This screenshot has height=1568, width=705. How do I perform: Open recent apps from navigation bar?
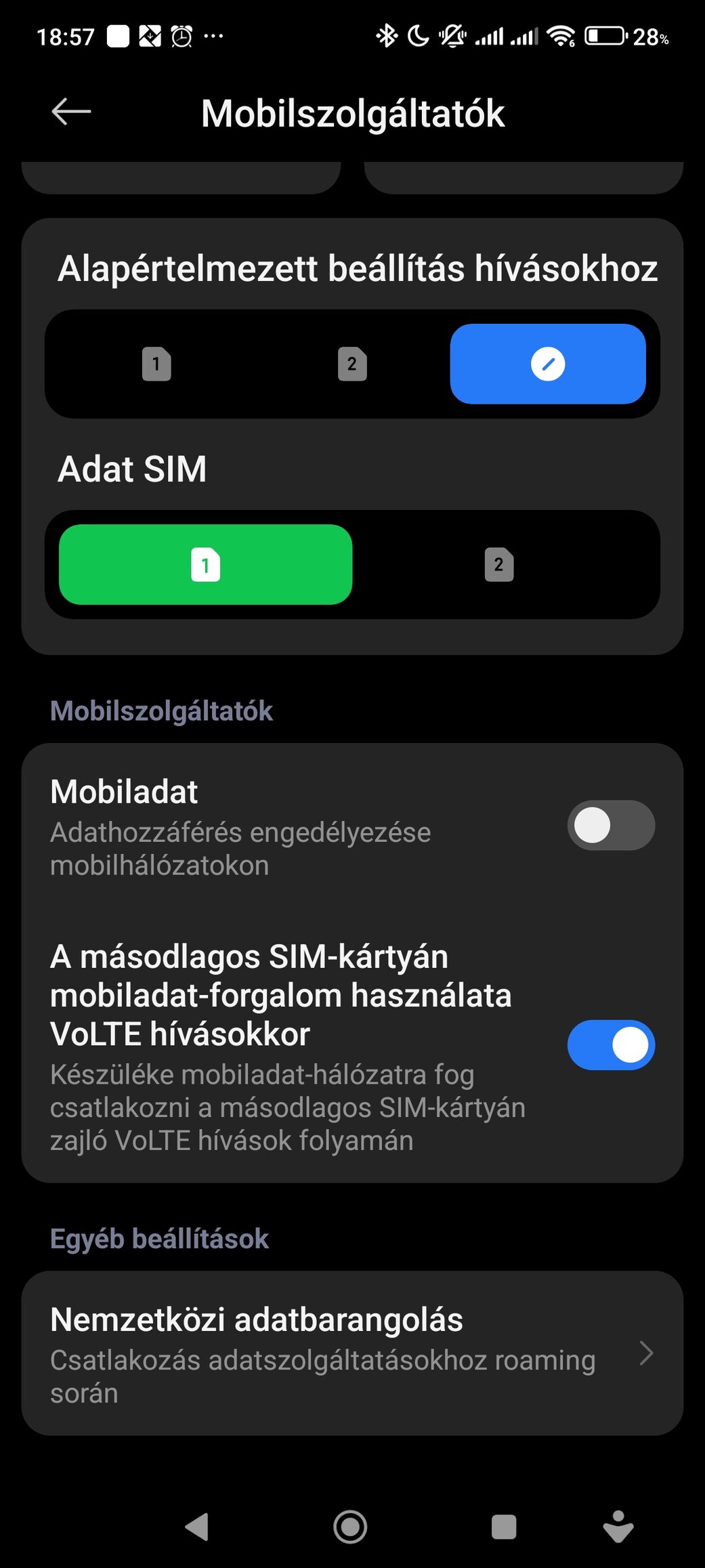[504, 1527]
